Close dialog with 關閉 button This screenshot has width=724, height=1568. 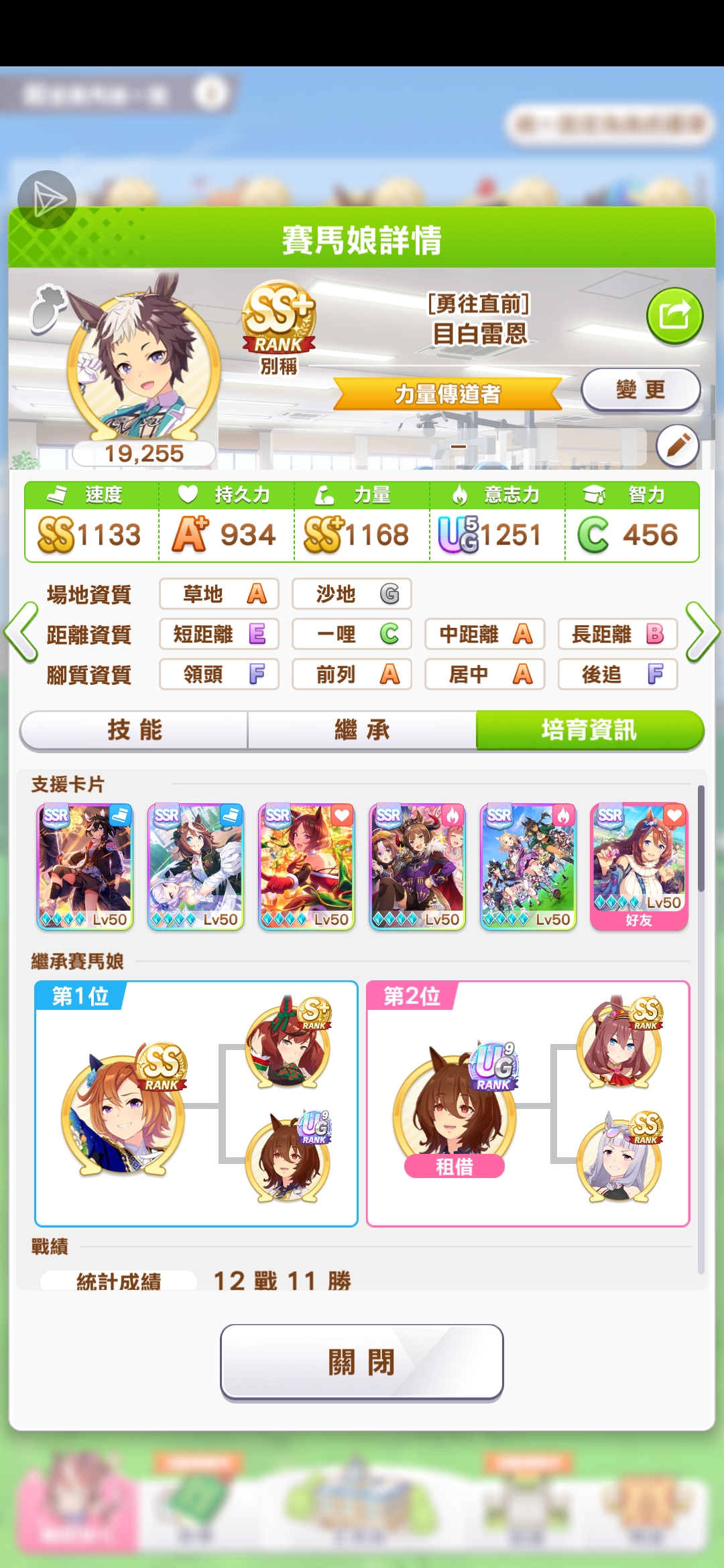(362, 1362)
